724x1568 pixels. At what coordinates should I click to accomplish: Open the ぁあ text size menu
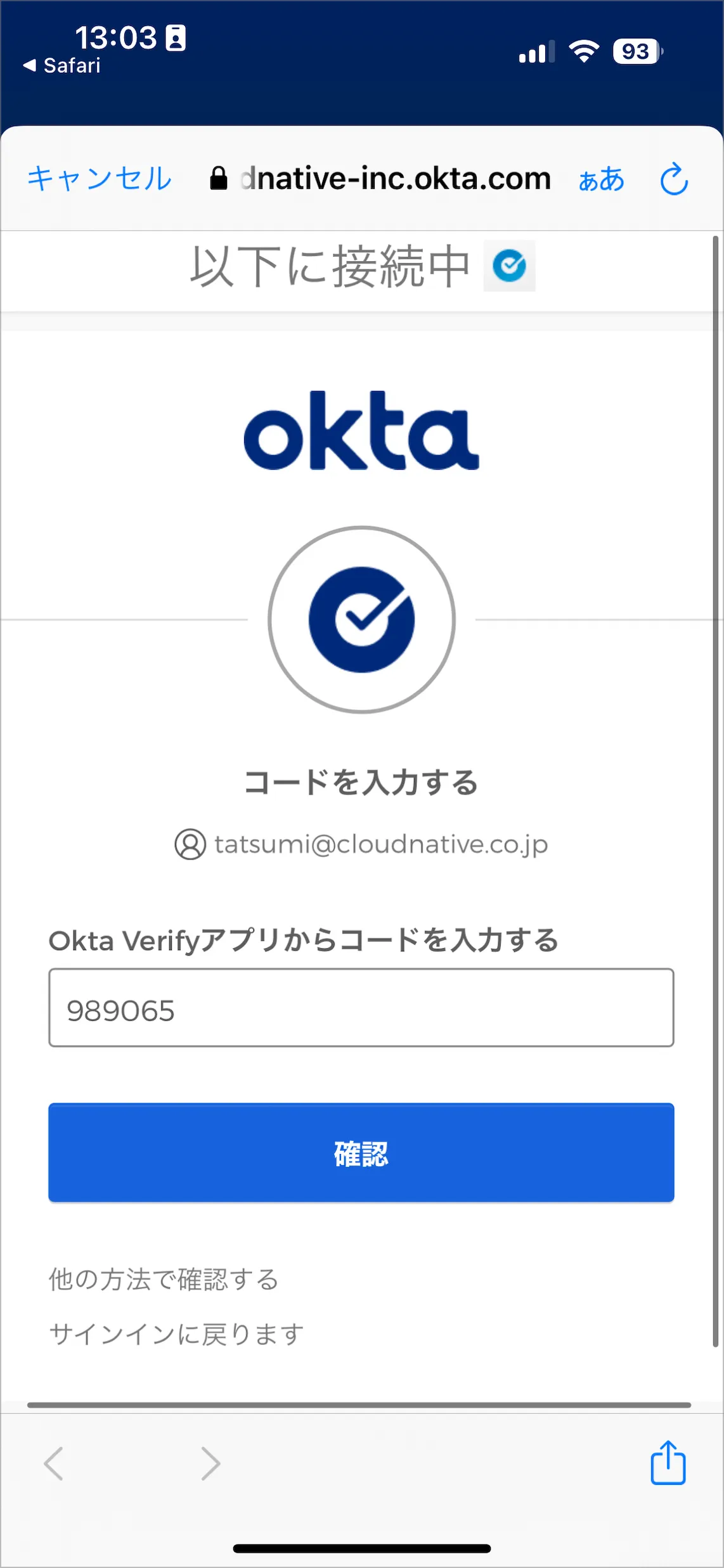point(601,179)
